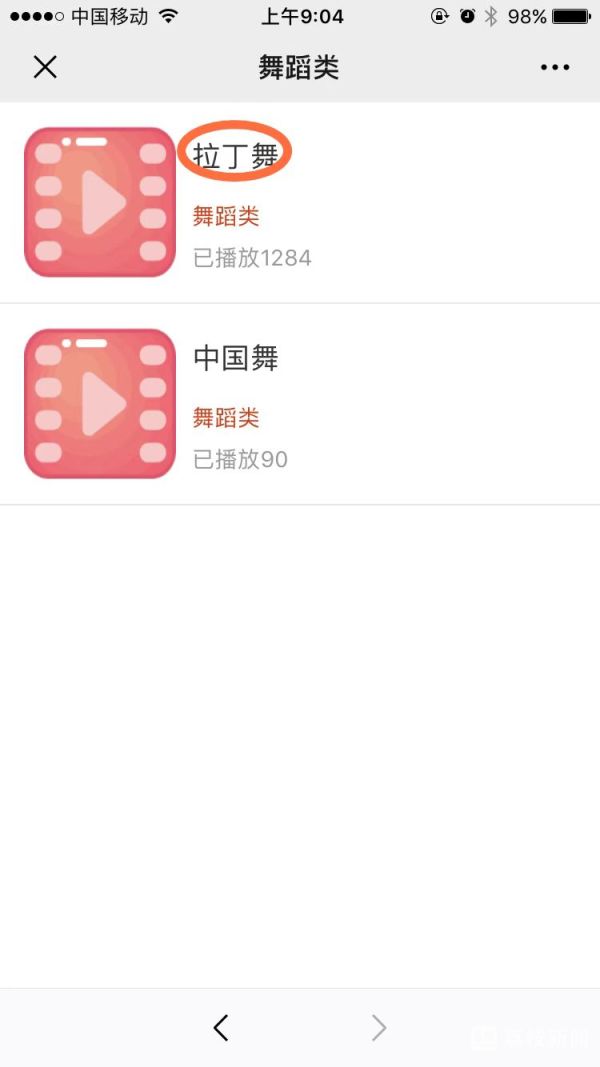Go back with the bottom arrow
The height and width of the screenshot is (1067, 600).
pos(221,1027)
